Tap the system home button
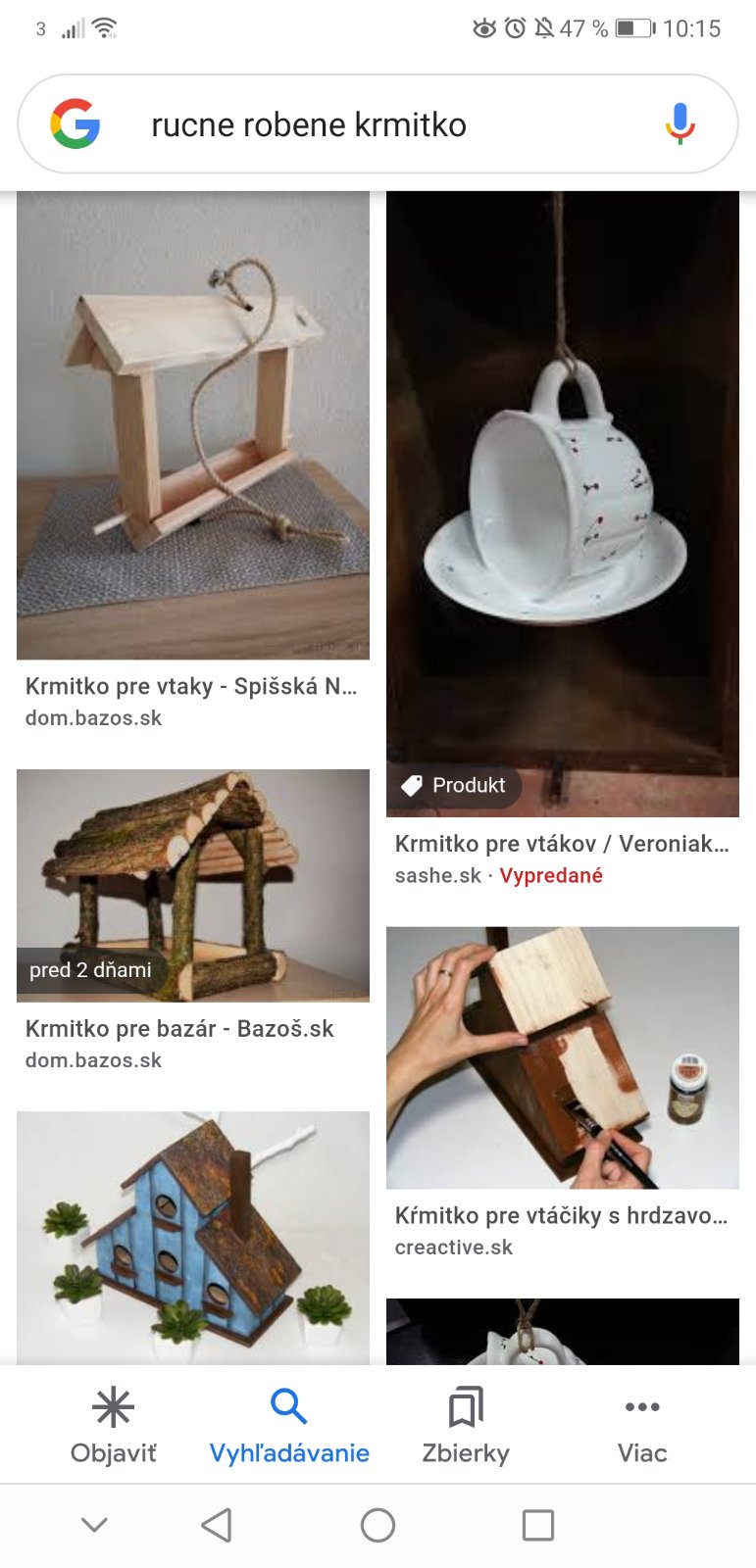756x1568 pixels. [378, 1525]
